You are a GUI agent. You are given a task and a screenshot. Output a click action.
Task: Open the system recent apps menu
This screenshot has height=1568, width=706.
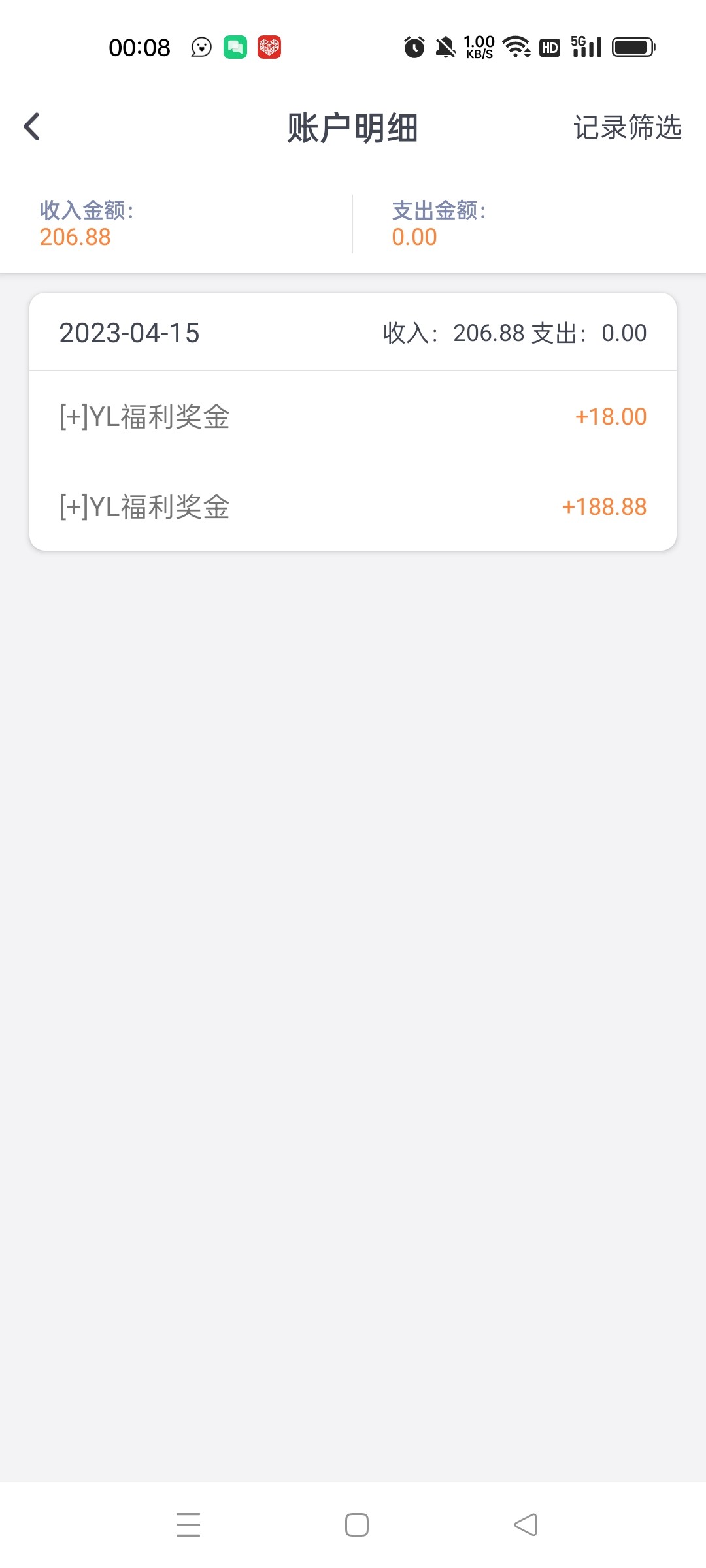188,1525
